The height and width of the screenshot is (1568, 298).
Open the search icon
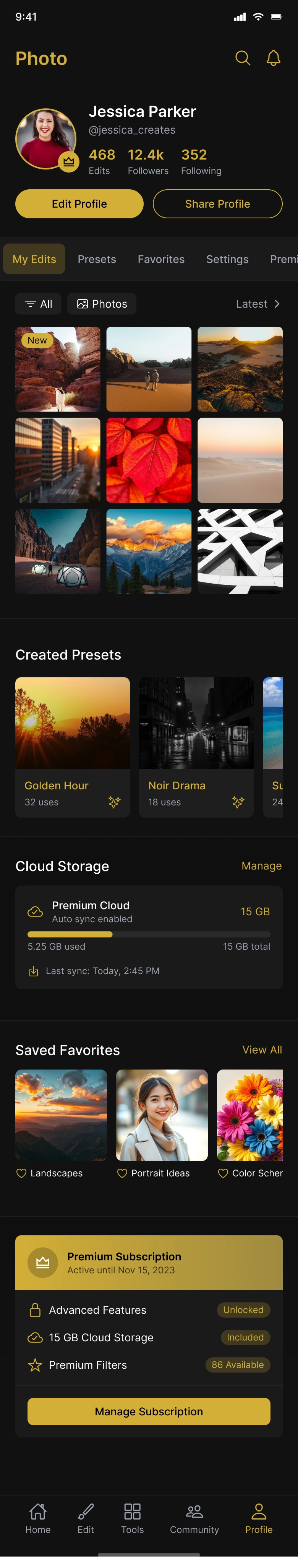243,58
